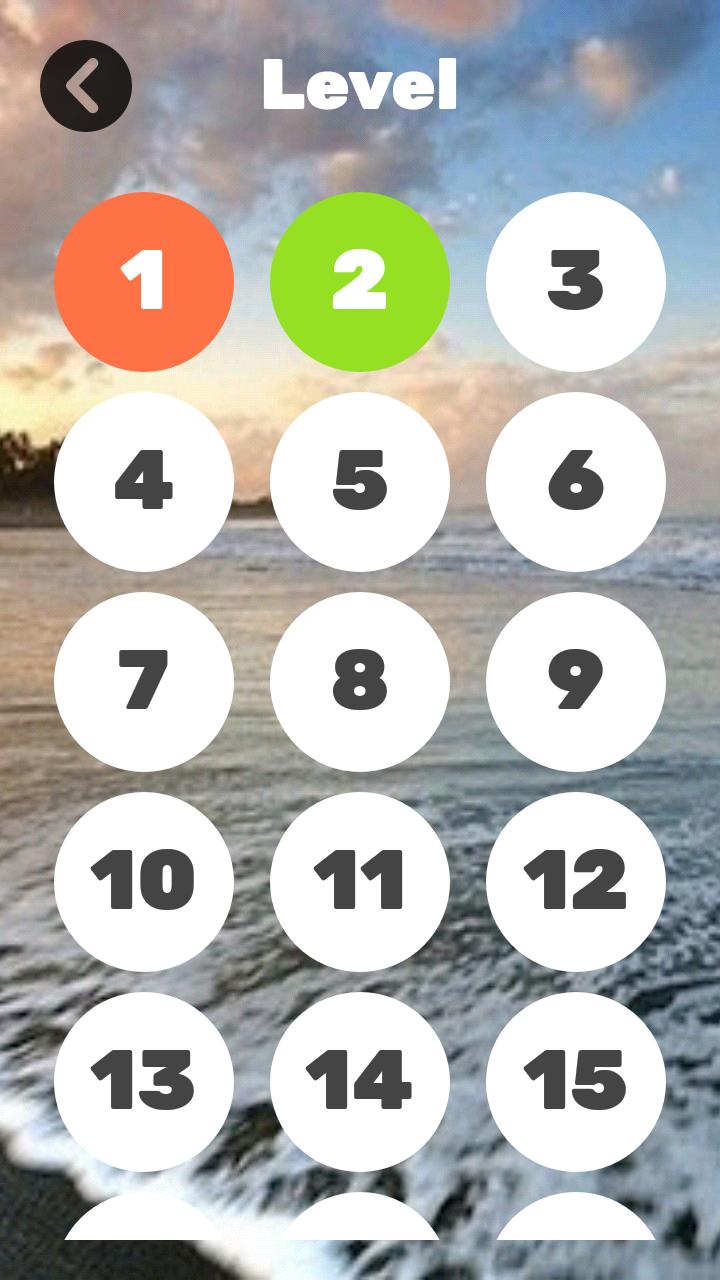Choose level 3

coord(576,282)
